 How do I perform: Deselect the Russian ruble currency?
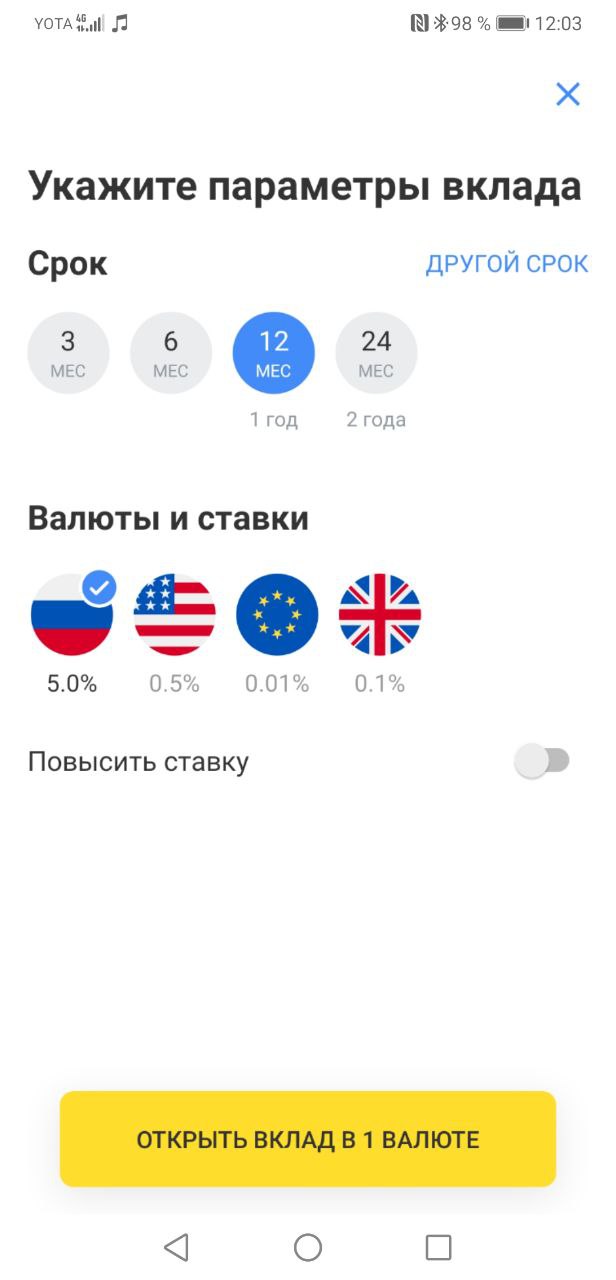point(72,614)
